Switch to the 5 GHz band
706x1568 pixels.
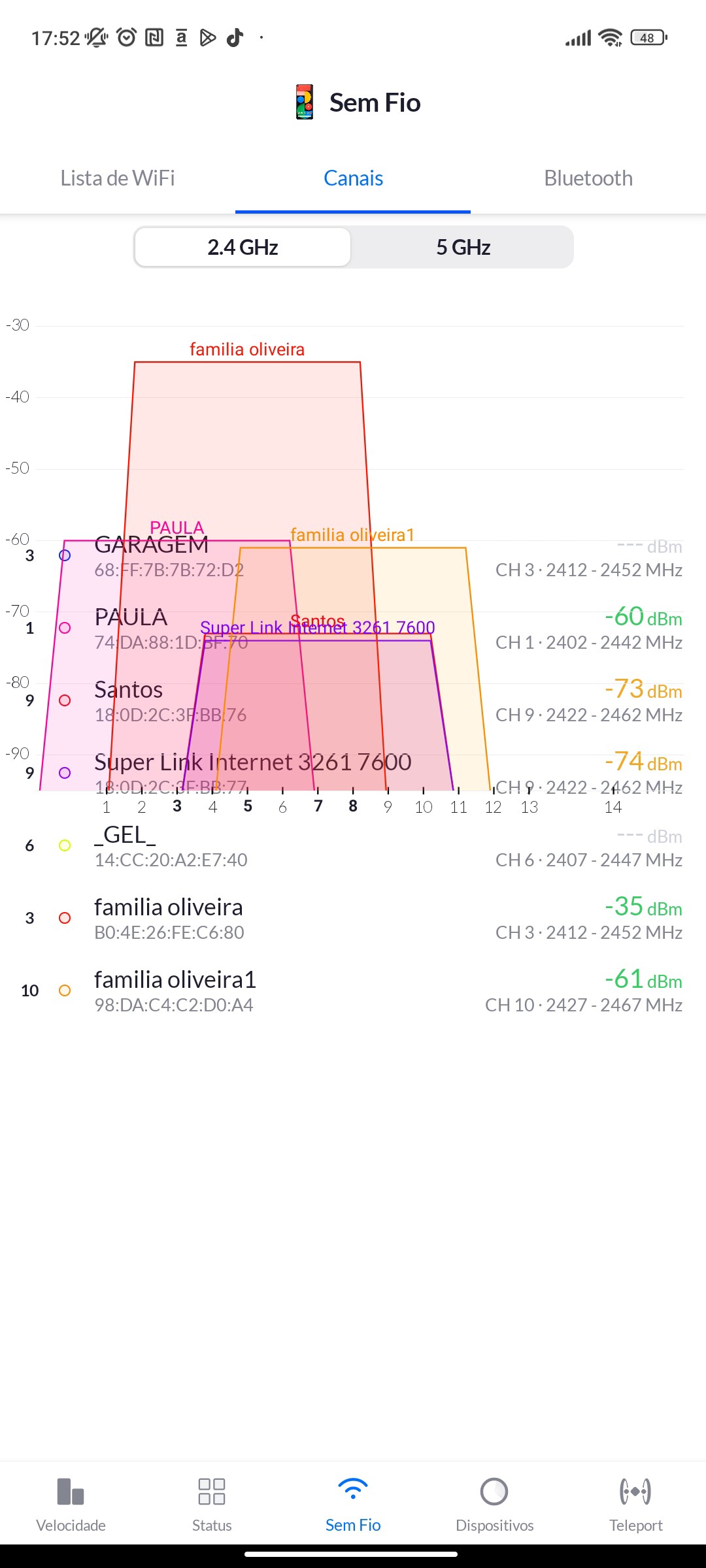(463, 248)
